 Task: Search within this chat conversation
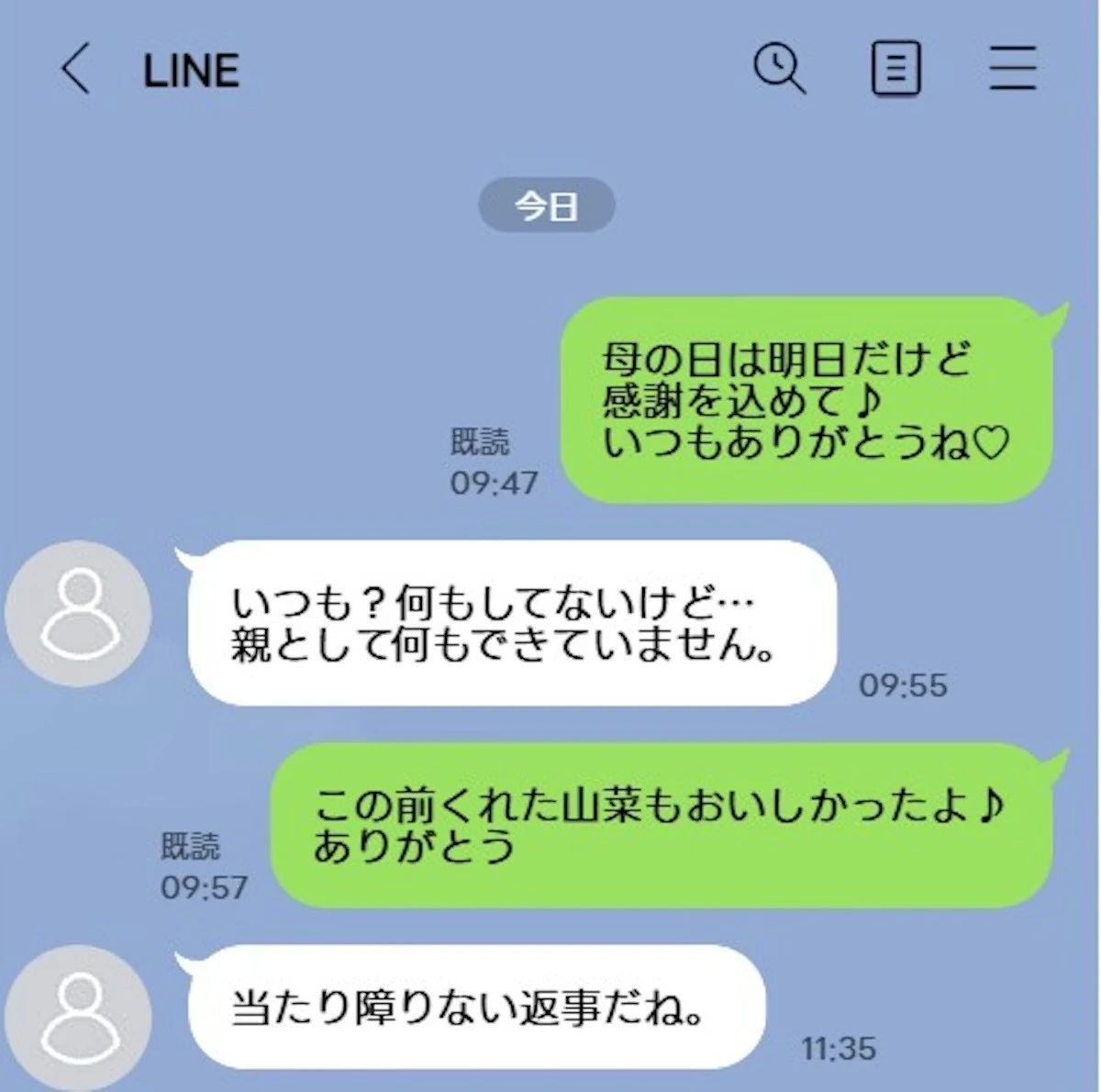click(779, 70)
